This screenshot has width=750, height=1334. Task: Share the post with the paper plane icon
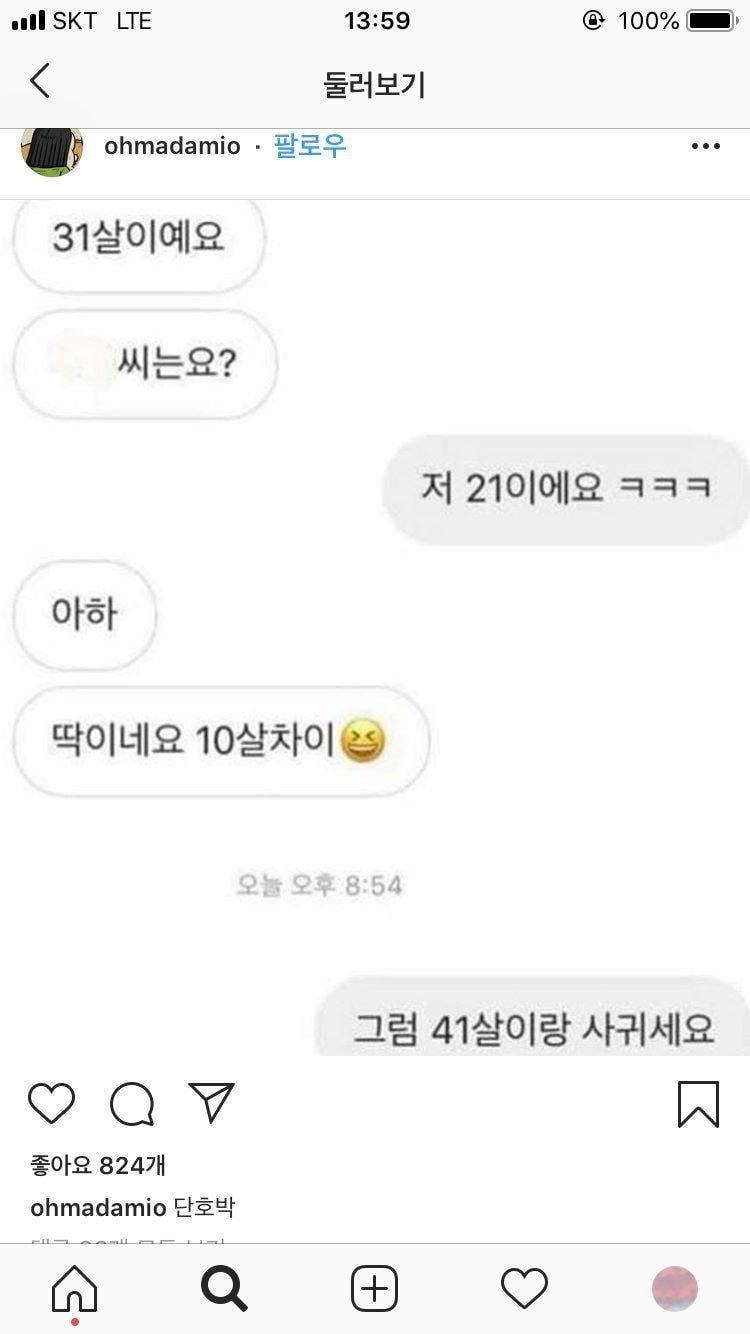(x=212, y=1103)
